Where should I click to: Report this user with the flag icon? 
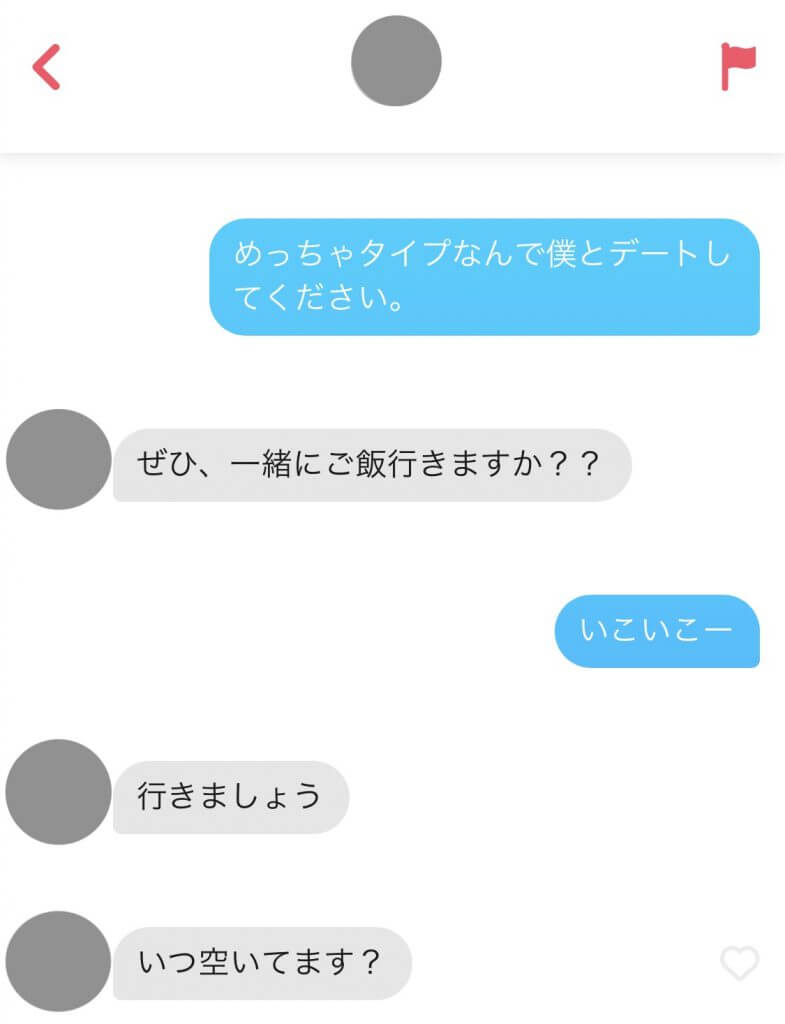pyautogui.click(x=738, y=67)
